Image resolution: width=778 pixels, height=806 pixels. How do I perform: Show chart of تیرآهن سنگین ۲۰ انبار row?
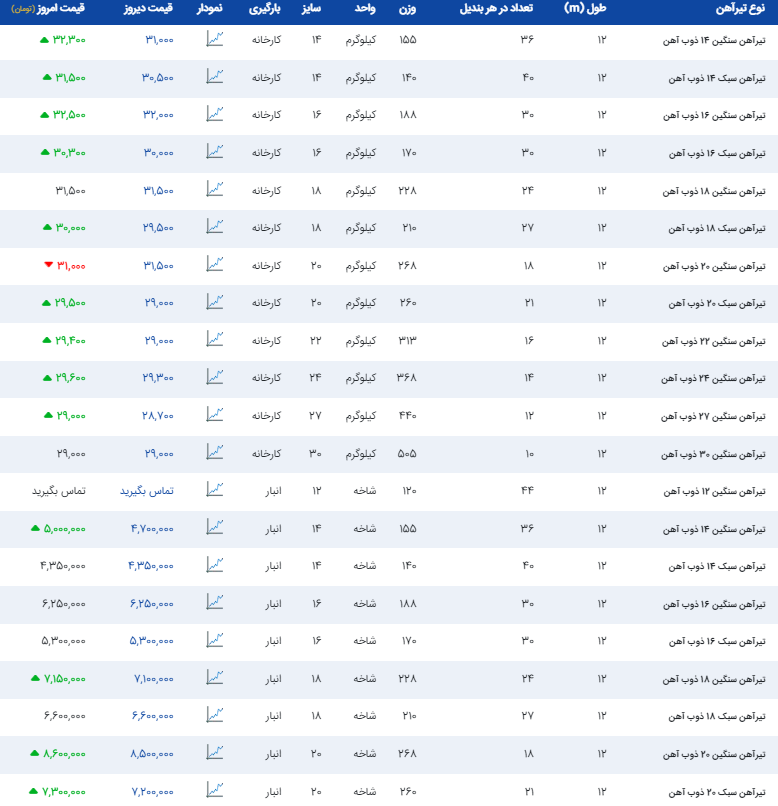pos(214,752)
